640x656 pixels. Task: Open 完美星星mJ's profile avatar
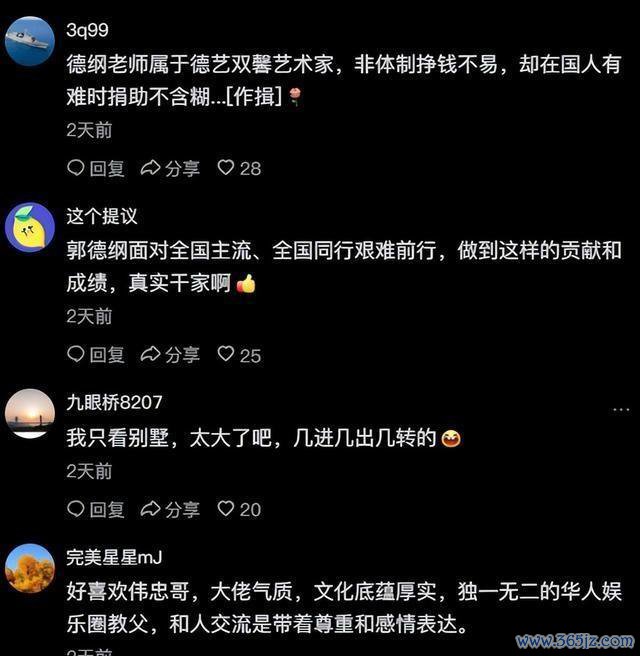coord(30,568)
